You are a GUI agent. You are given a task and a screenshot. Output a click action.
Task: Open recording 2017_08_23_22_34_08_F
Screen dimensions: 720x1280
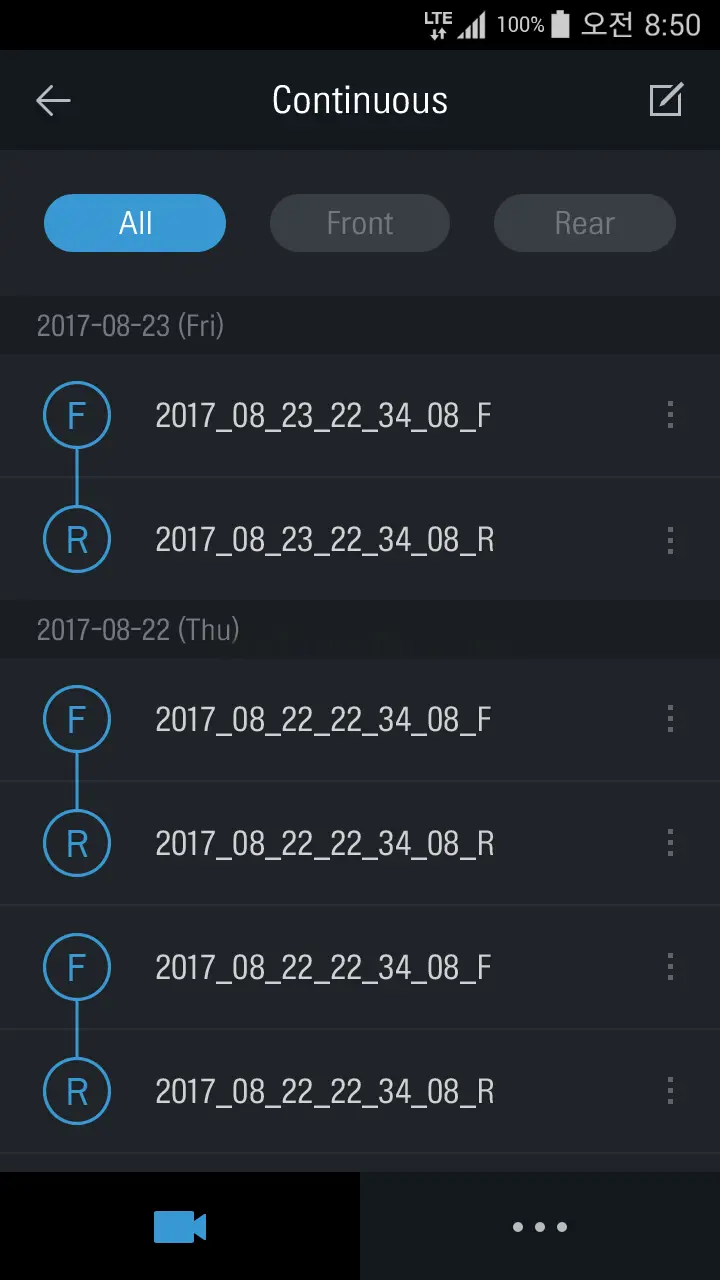pyautogui.click(x=323, y=415)
